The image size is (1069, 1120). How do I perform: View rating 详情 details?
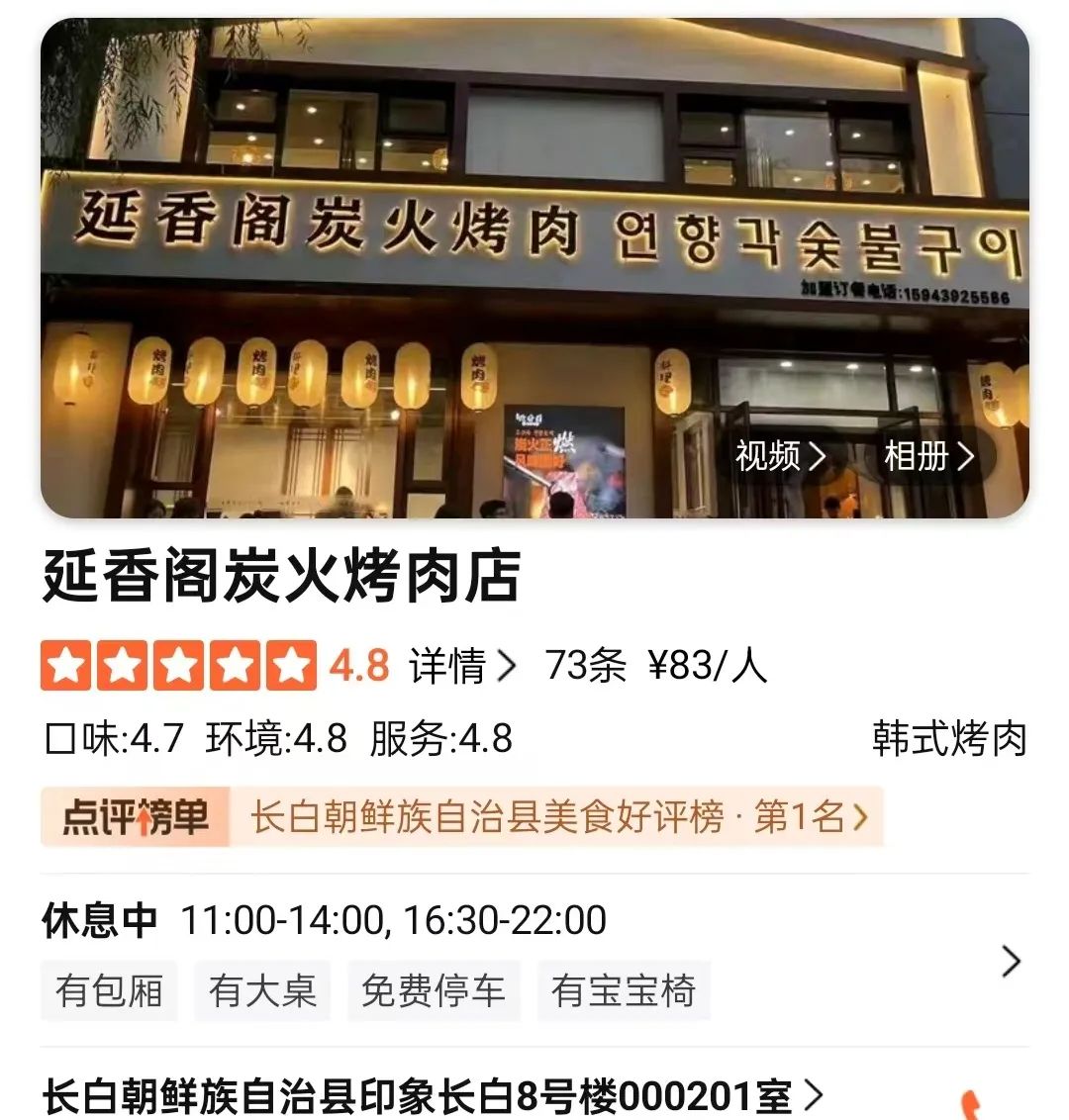coord(462,666)
